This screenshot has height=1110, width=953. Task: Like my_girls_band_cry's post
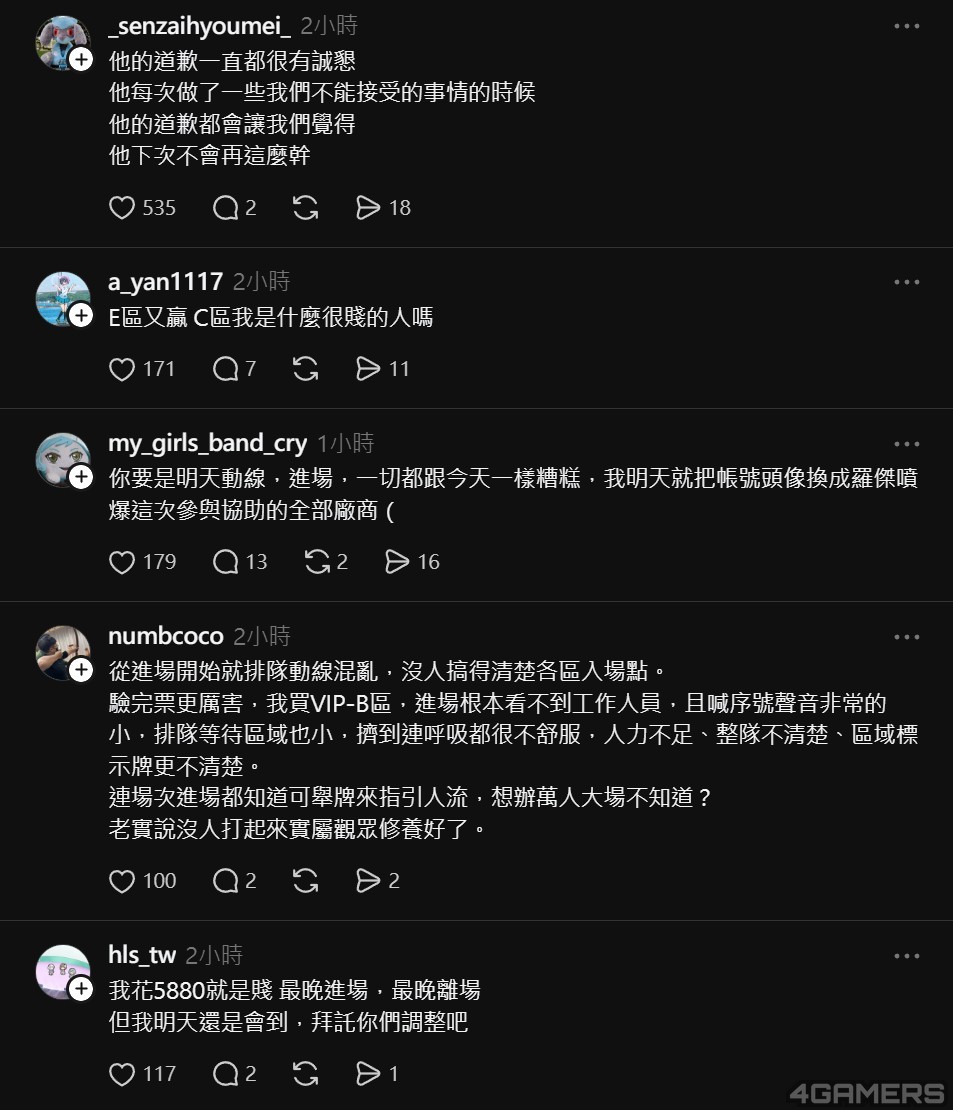click(122, 562)
